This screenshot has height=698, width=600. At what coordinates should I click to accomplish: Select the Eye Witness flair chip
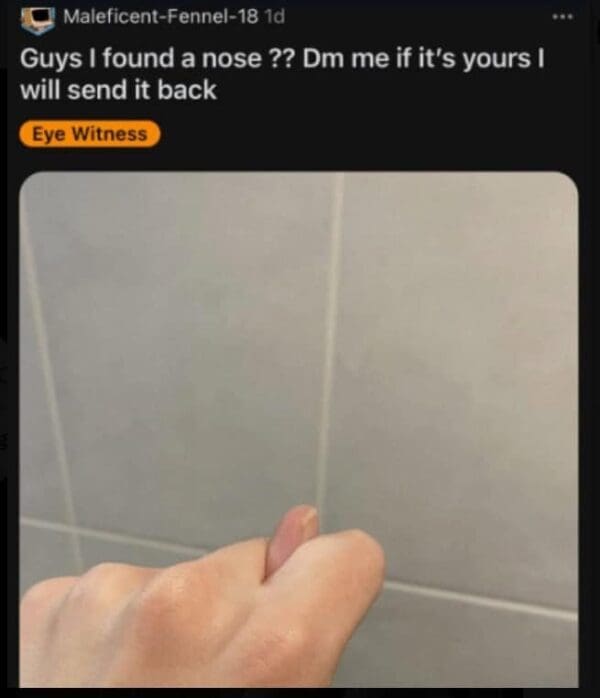click(x=89, y=133)
